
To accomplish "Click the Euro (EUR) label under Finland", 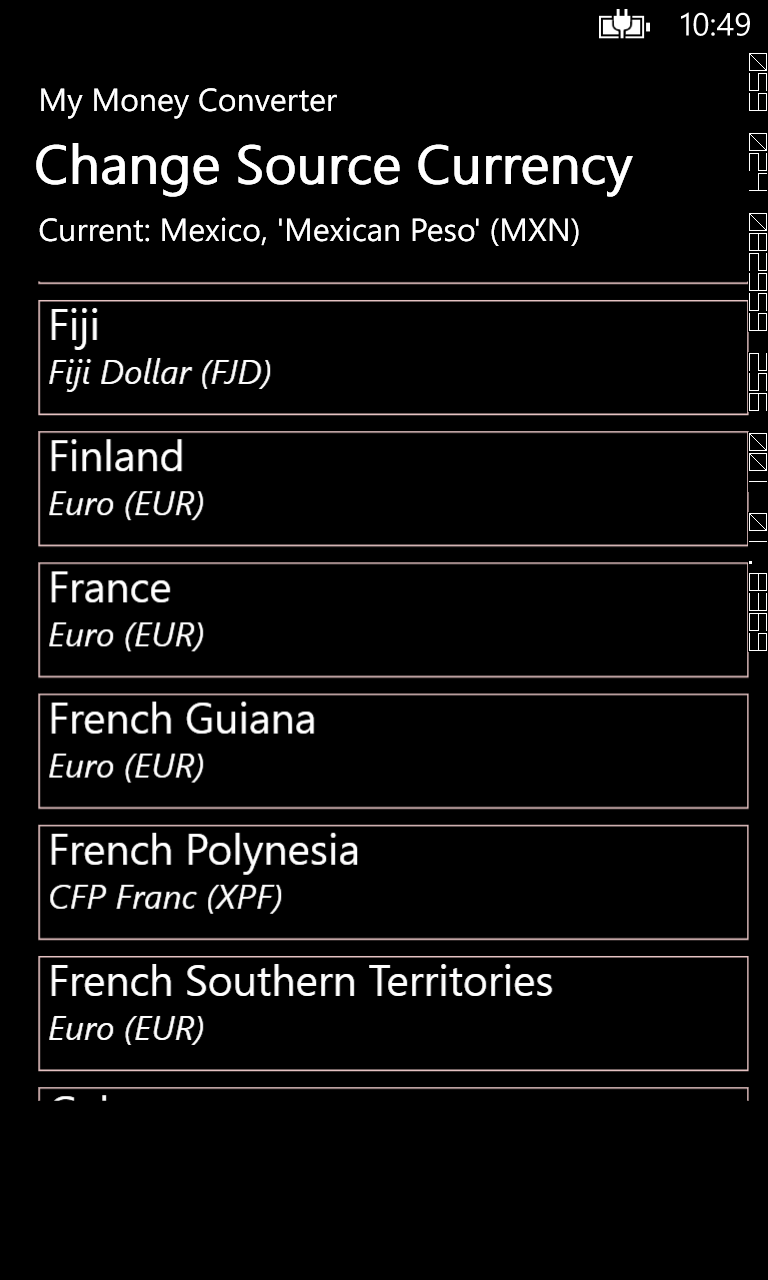I will click(x=123, y=504).
